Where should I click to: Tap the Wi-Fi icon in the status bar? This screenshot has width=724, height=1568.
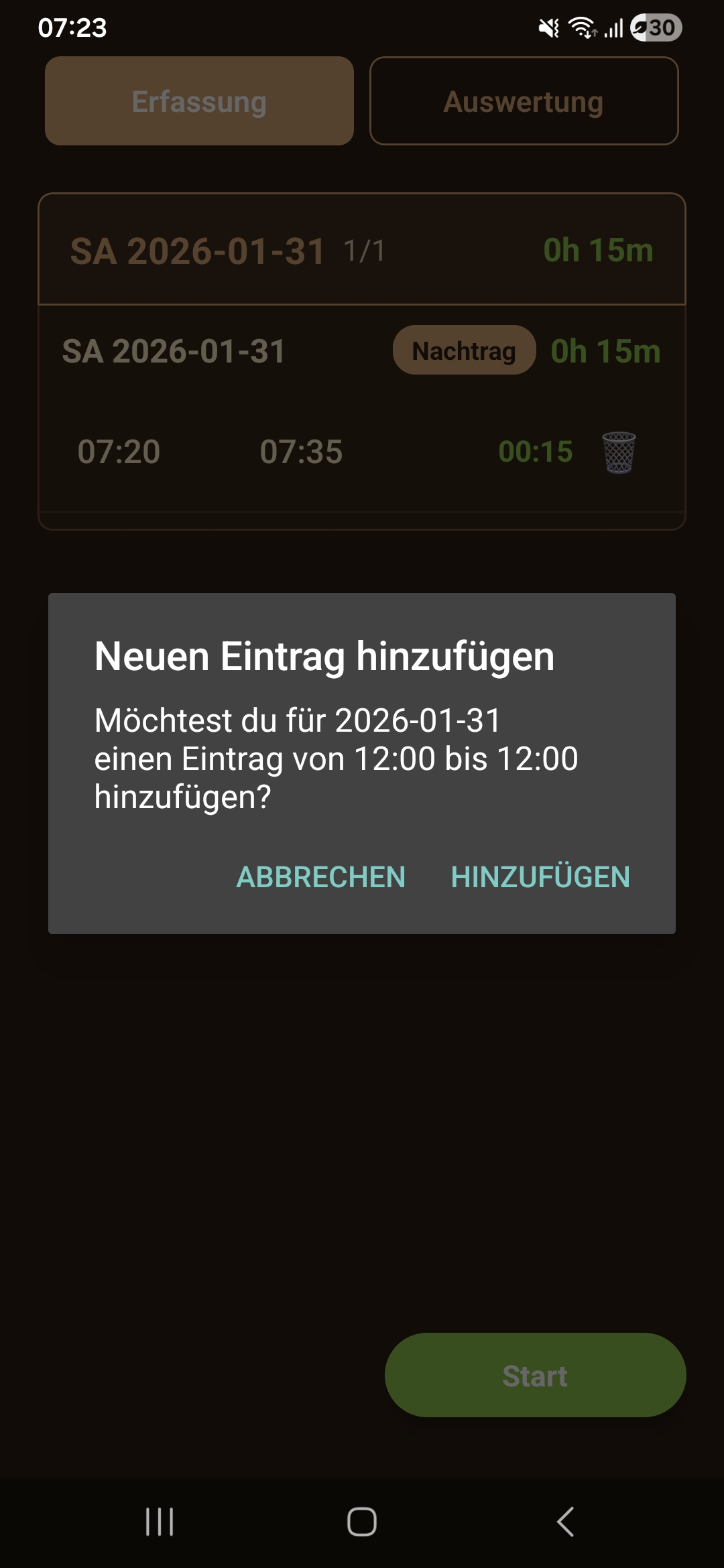pos(581,27)
